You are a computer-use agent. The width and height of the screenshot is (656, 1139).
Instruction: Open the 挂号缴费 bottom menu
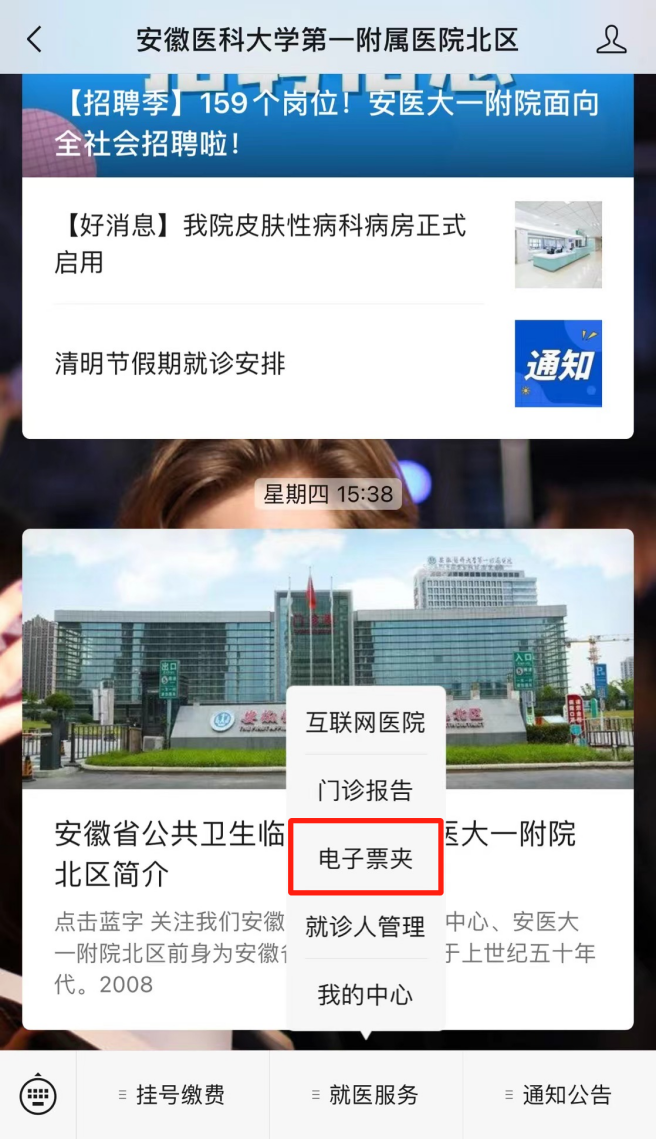point(173,1095)
